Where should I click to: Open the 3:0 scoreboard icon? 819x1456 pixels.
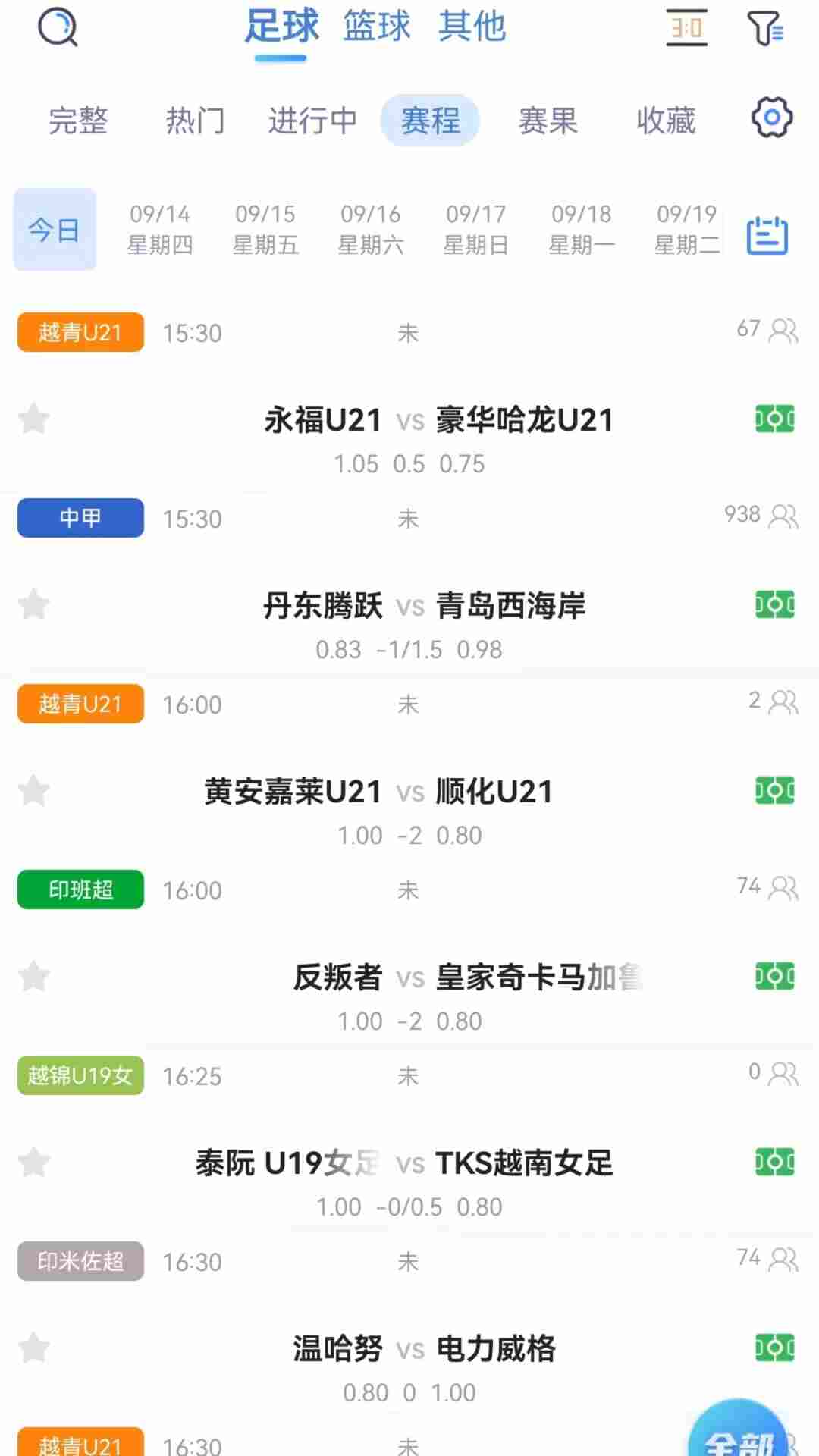coord(686,29)
